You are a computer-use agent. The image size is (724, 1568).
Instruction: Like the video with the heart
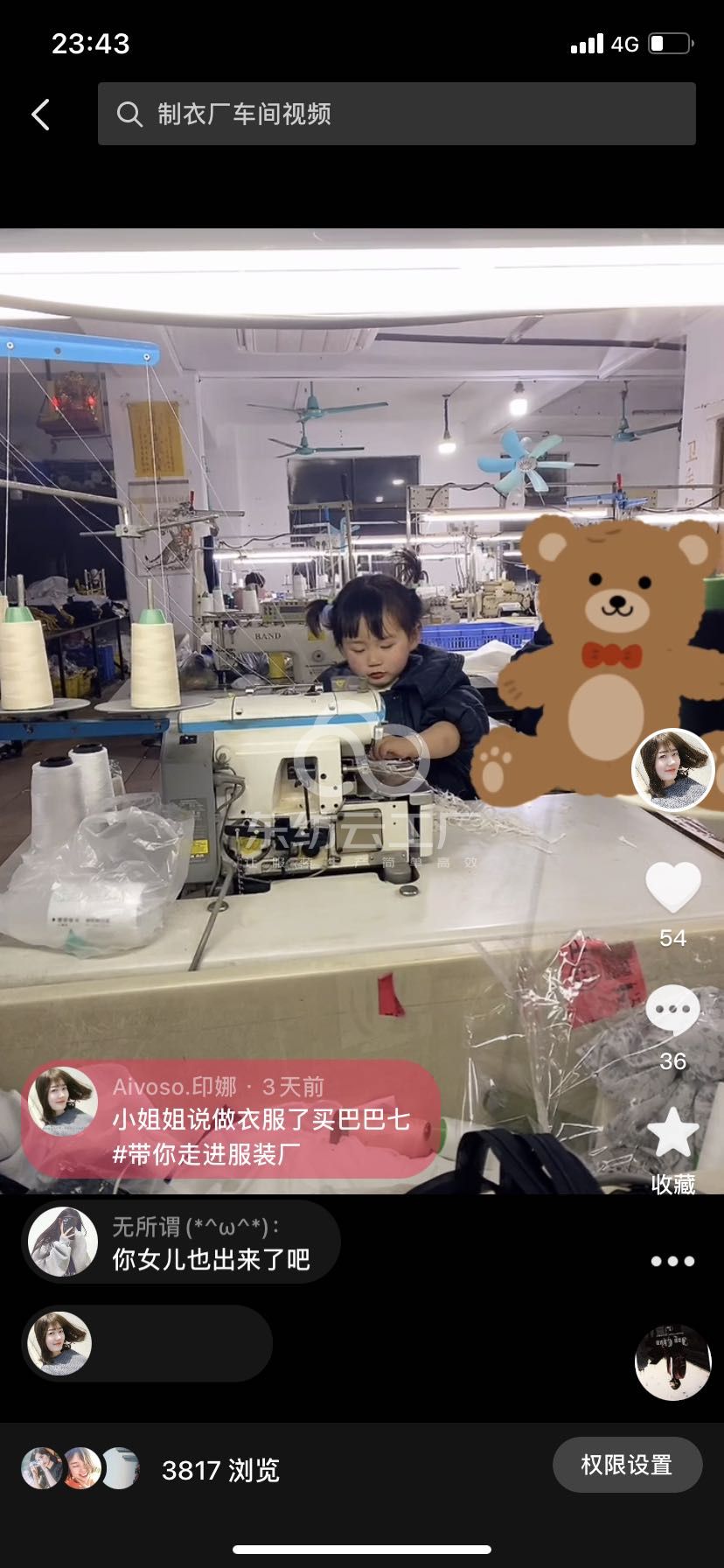(x=672, y=888)
